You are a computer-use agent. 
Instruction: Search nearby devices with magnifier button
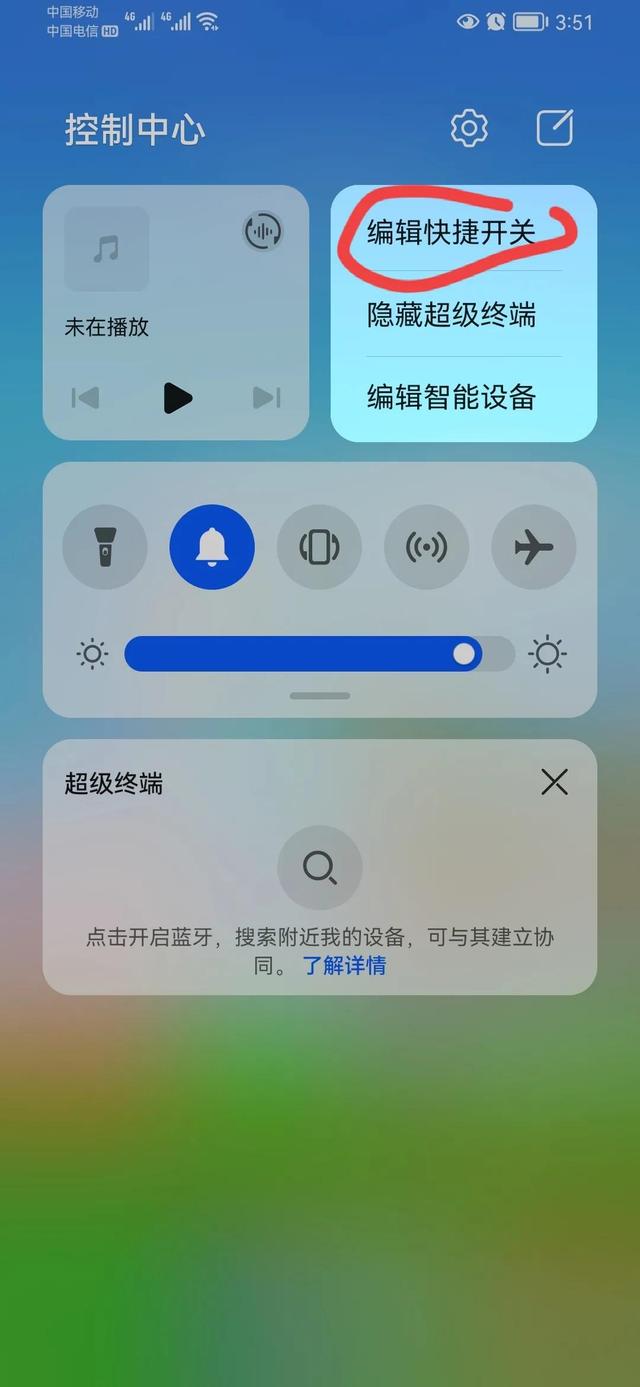[319, 867]
